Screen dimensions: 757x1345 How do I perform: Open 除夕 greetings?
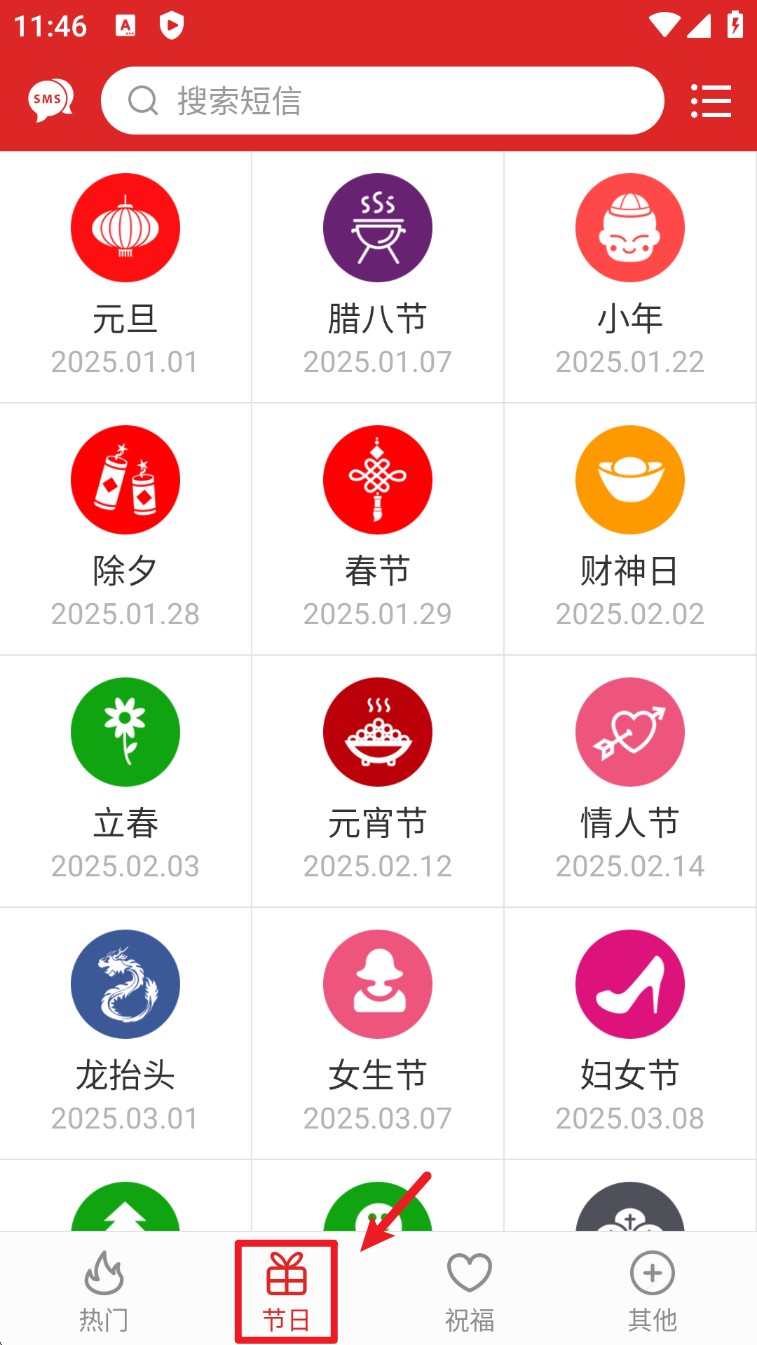coord(125,529)
